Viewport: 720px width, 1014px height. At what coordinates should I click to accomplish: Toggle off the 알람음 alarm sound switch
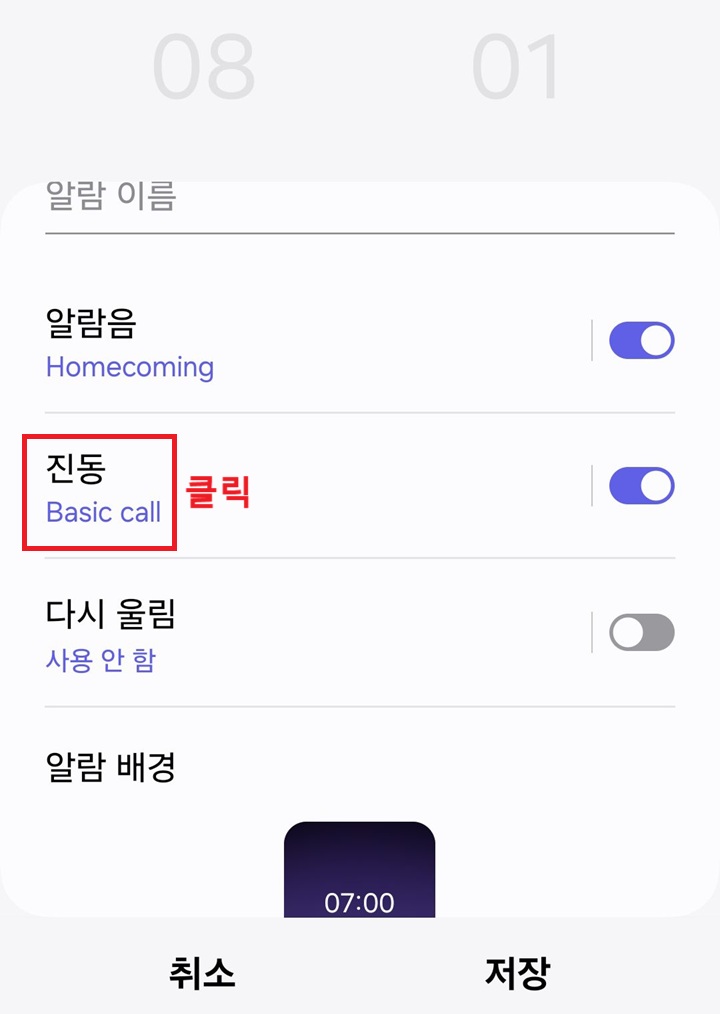click(640, 340)
